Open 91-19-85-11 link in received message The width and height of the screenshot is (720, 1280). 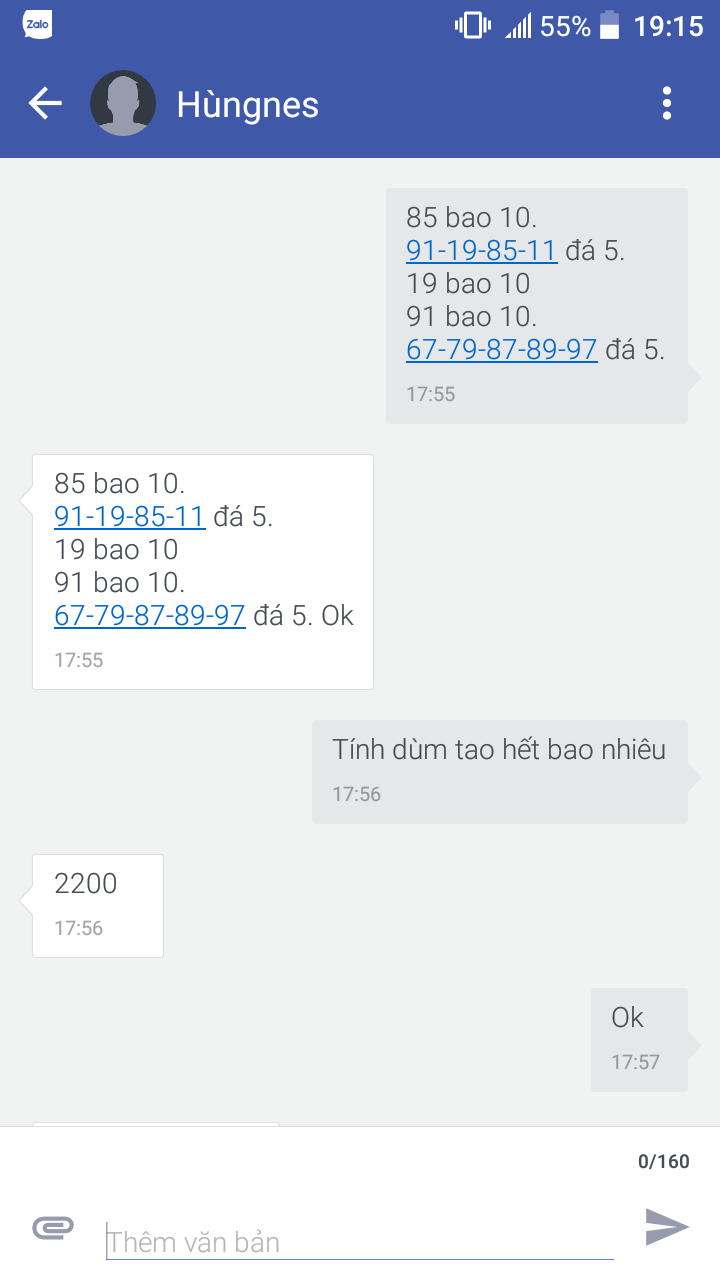(130, 516)
